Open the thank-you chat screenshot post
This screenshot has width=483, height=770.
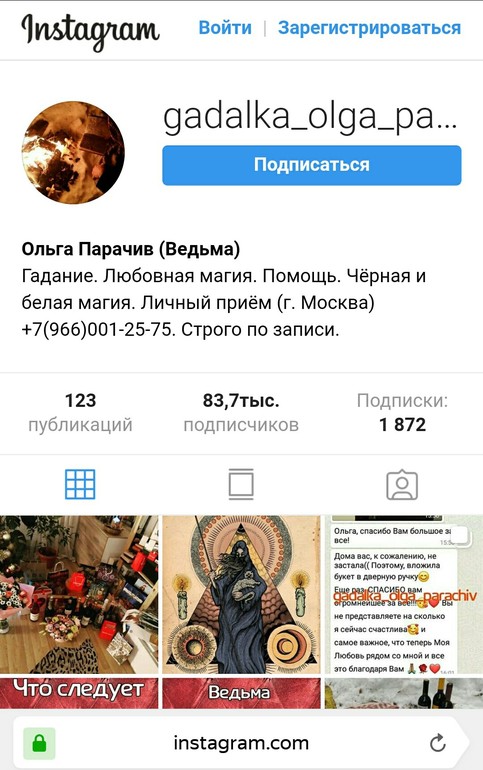click(x=403, y=594)
